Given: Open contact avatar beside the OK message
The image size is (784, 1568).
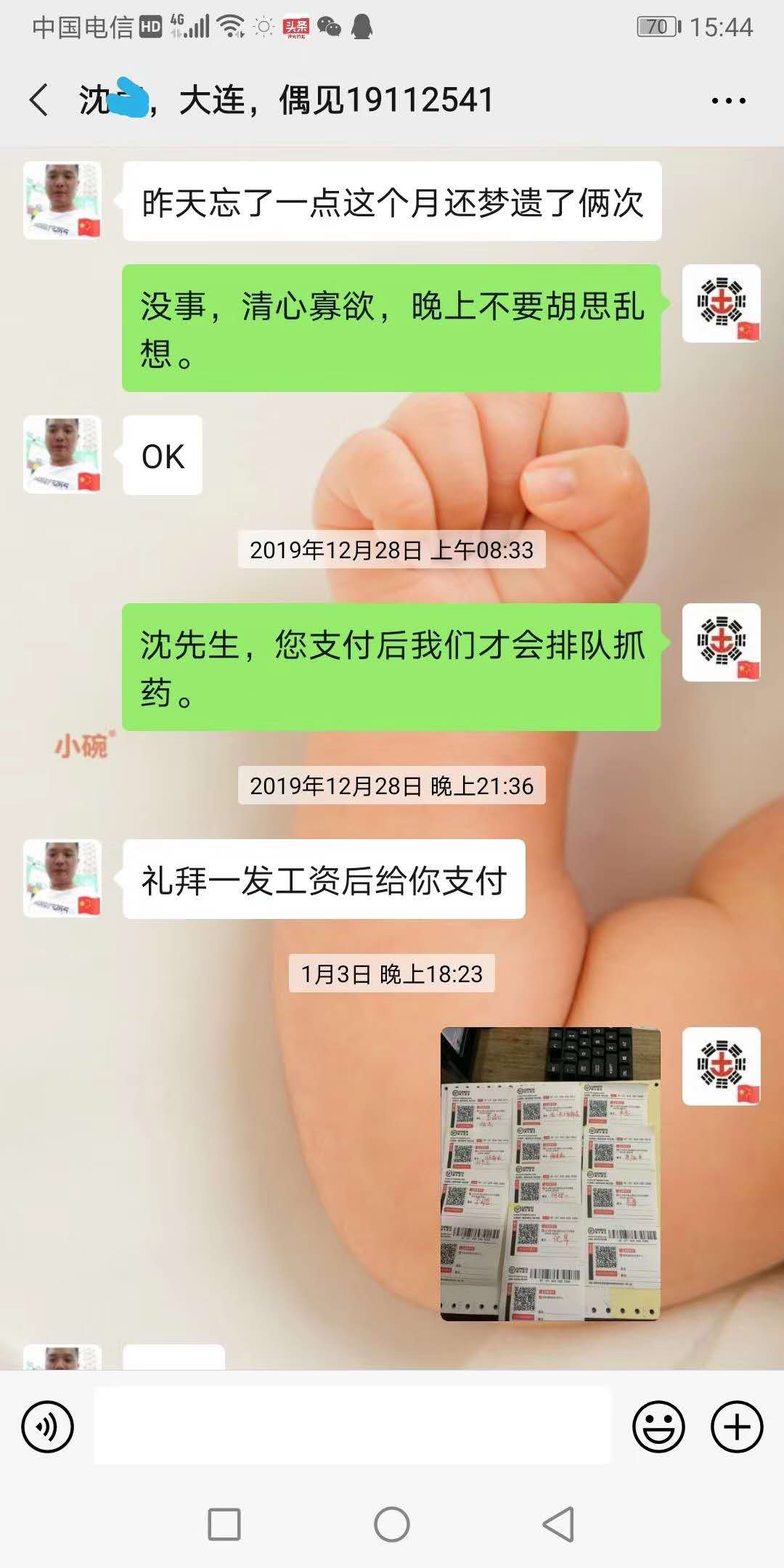Looking at the screenshot, I should [x=62, y=455].
